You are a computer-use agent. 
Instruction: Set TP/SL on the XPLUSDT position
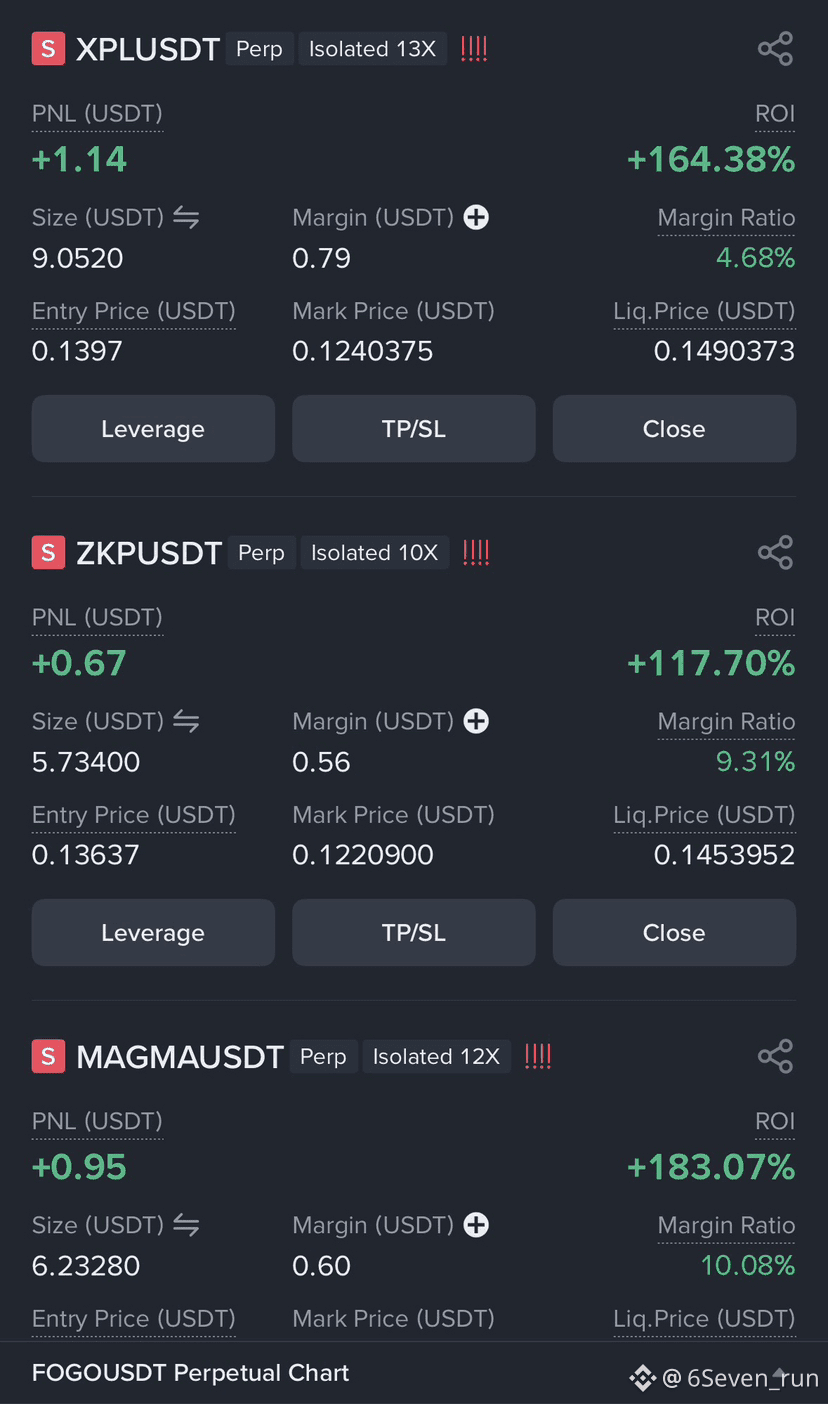pos(413,429)
